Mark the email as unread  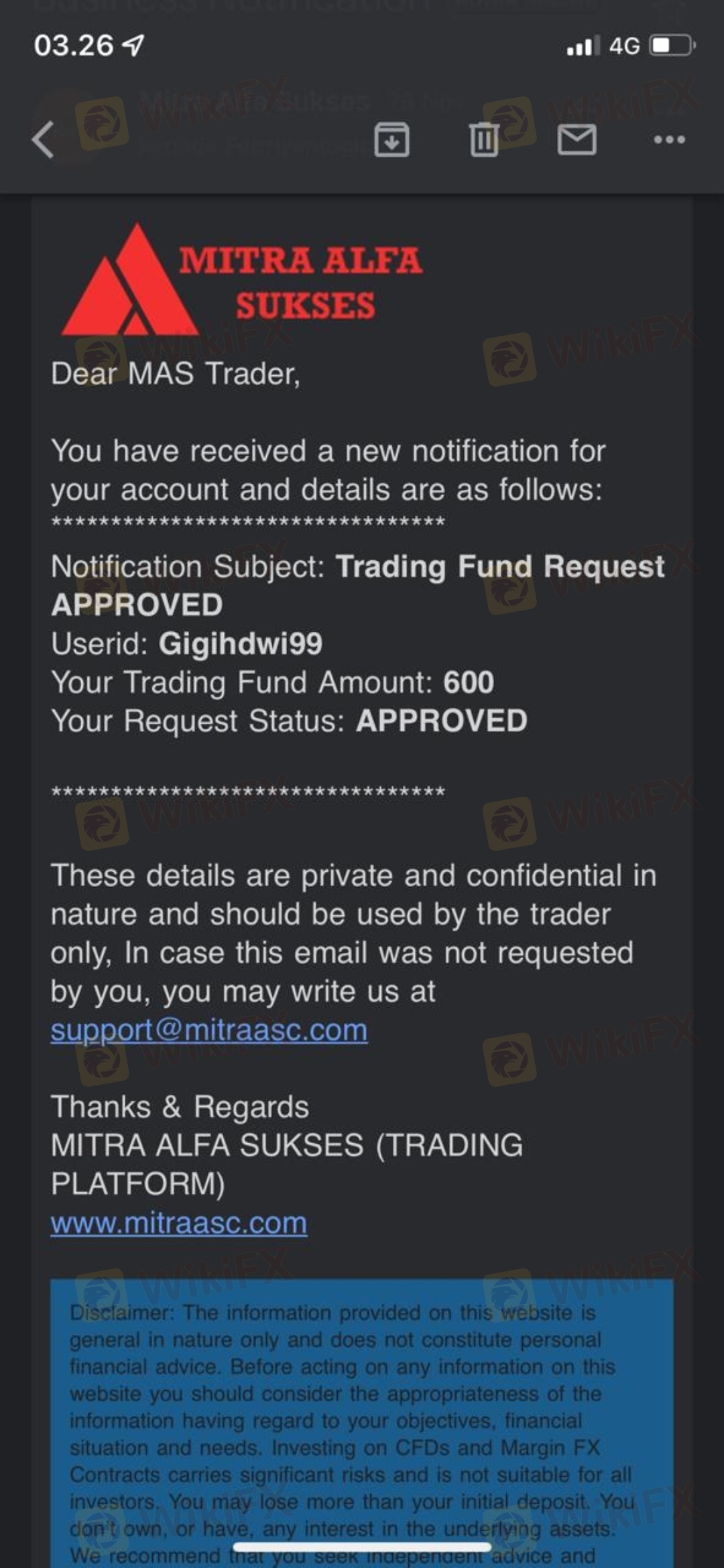(577, 139)
